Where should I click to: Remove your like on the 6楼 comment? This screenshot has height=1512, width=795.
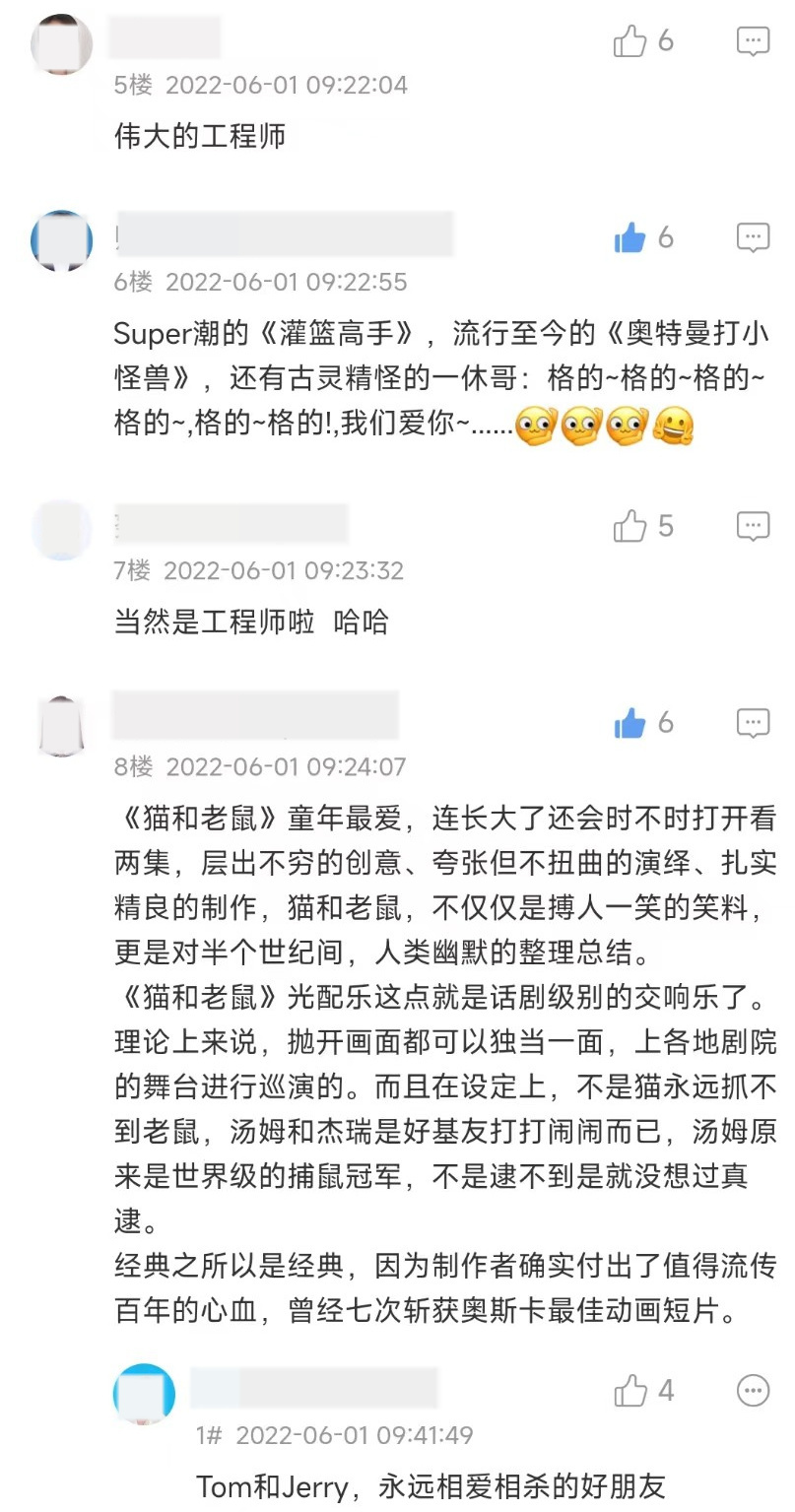pos(630,237)
